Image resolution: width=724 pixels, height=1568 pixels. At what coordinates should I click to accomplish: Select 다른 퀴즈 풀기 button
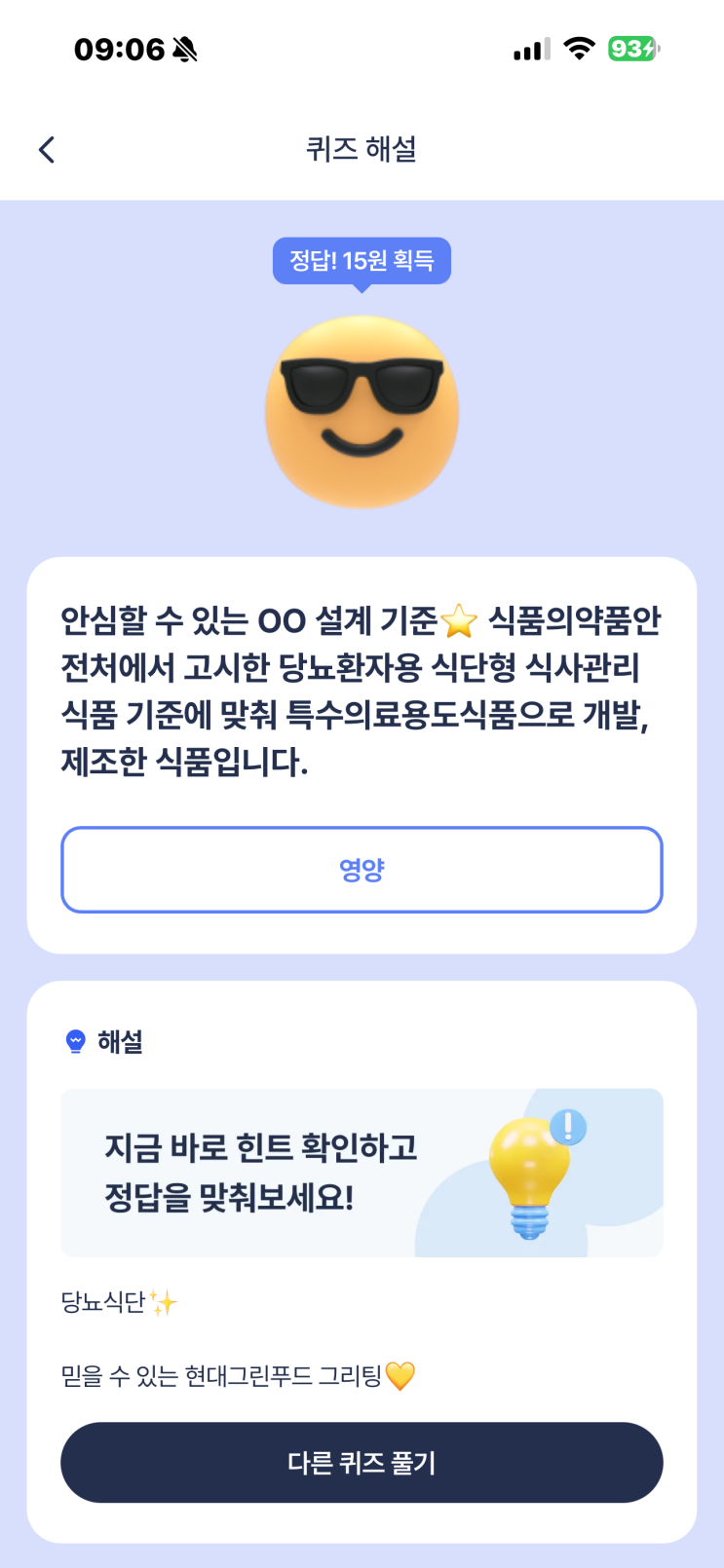(x=362, y=1463)
